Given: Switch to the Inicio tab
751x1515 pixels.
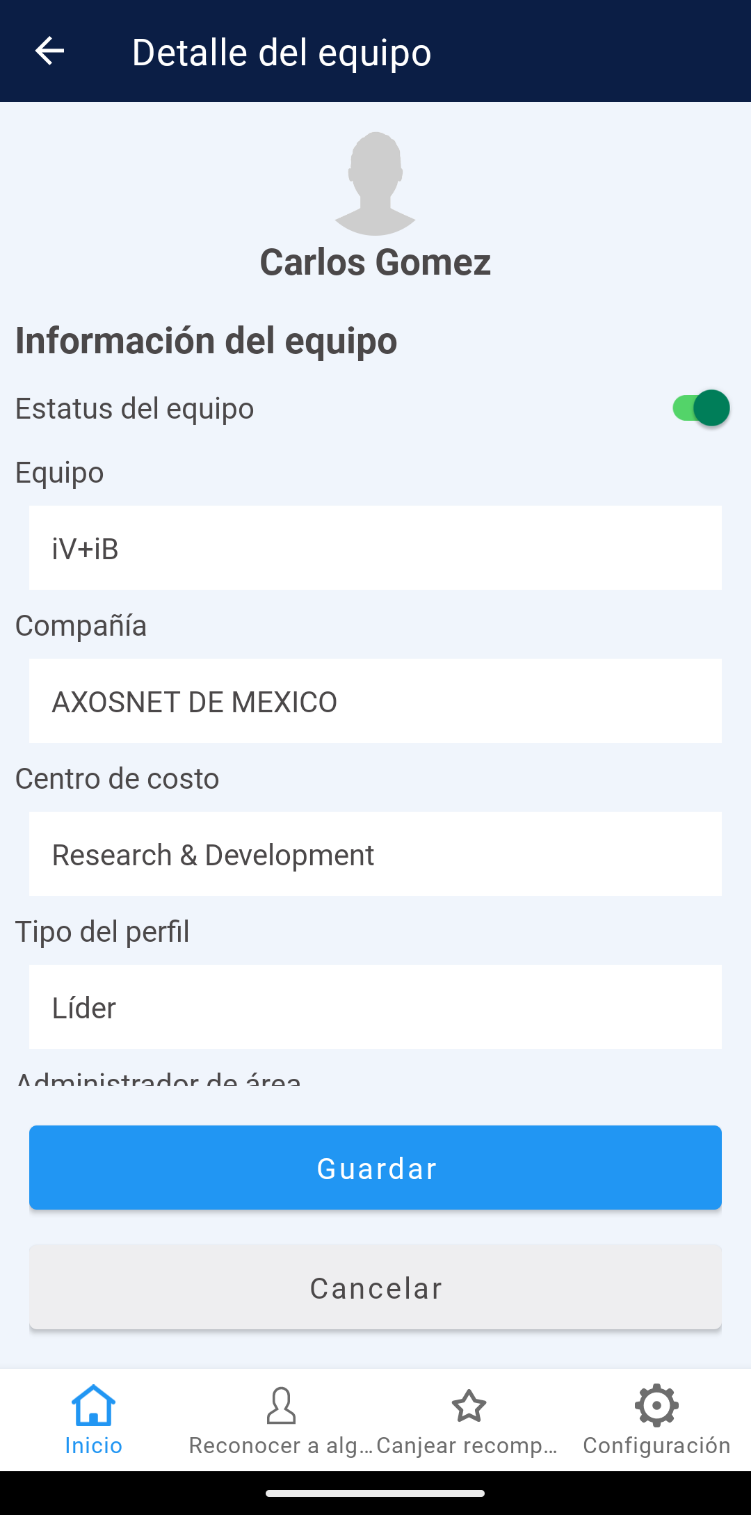Looking at the screenshot, I should click(94, 1419).
